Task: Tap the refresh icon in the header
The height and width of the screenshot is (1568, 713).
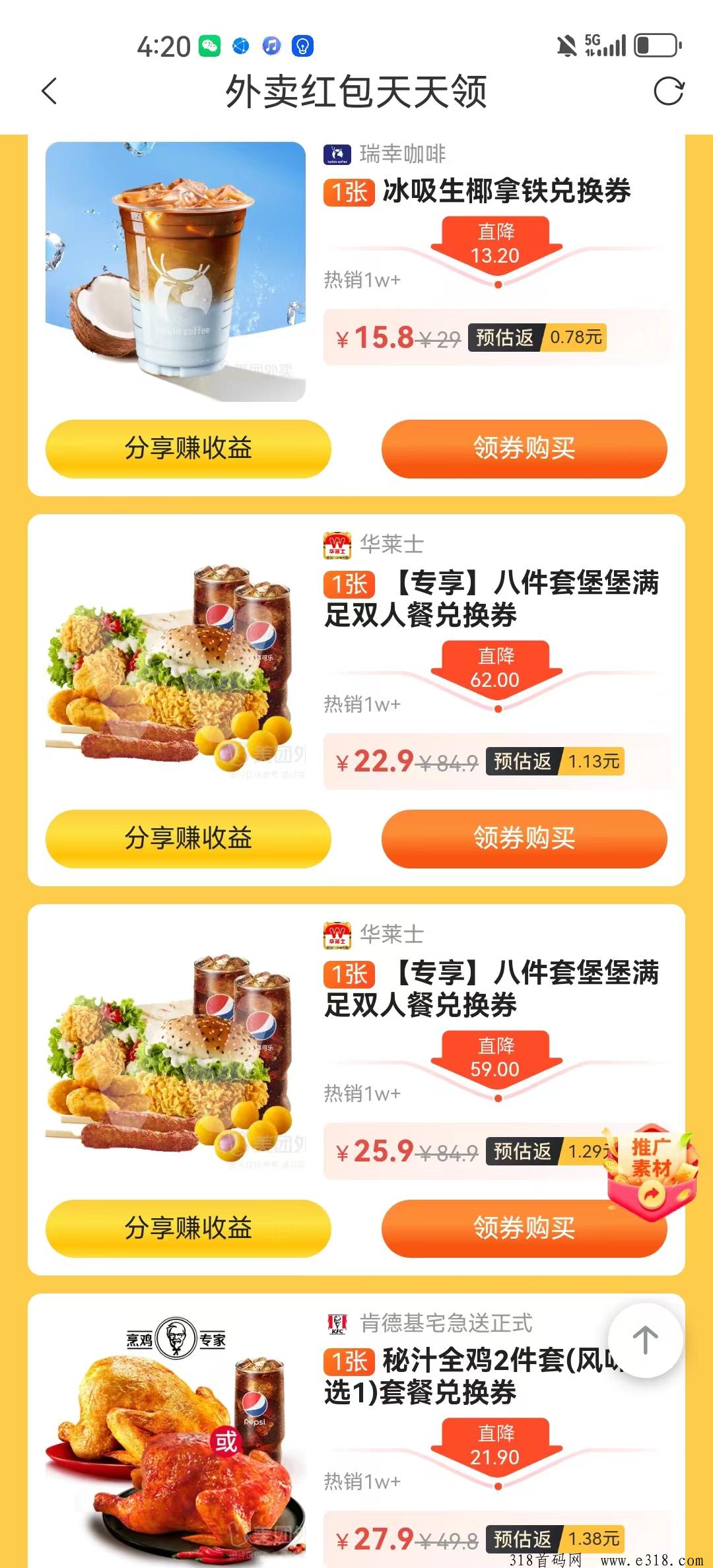Action: coord(668,91)
